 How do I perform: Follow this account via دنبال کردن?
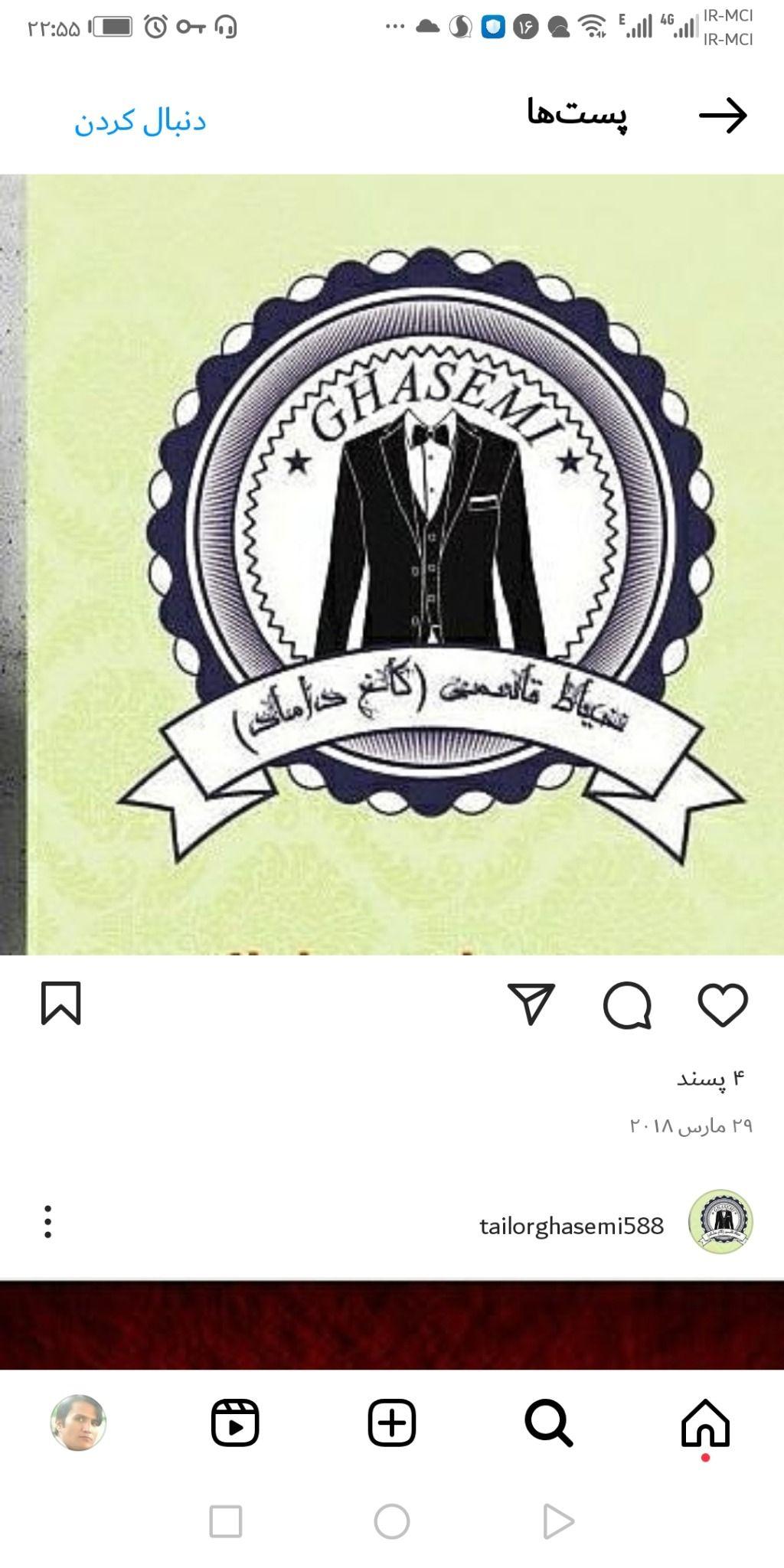pos(140,121)
